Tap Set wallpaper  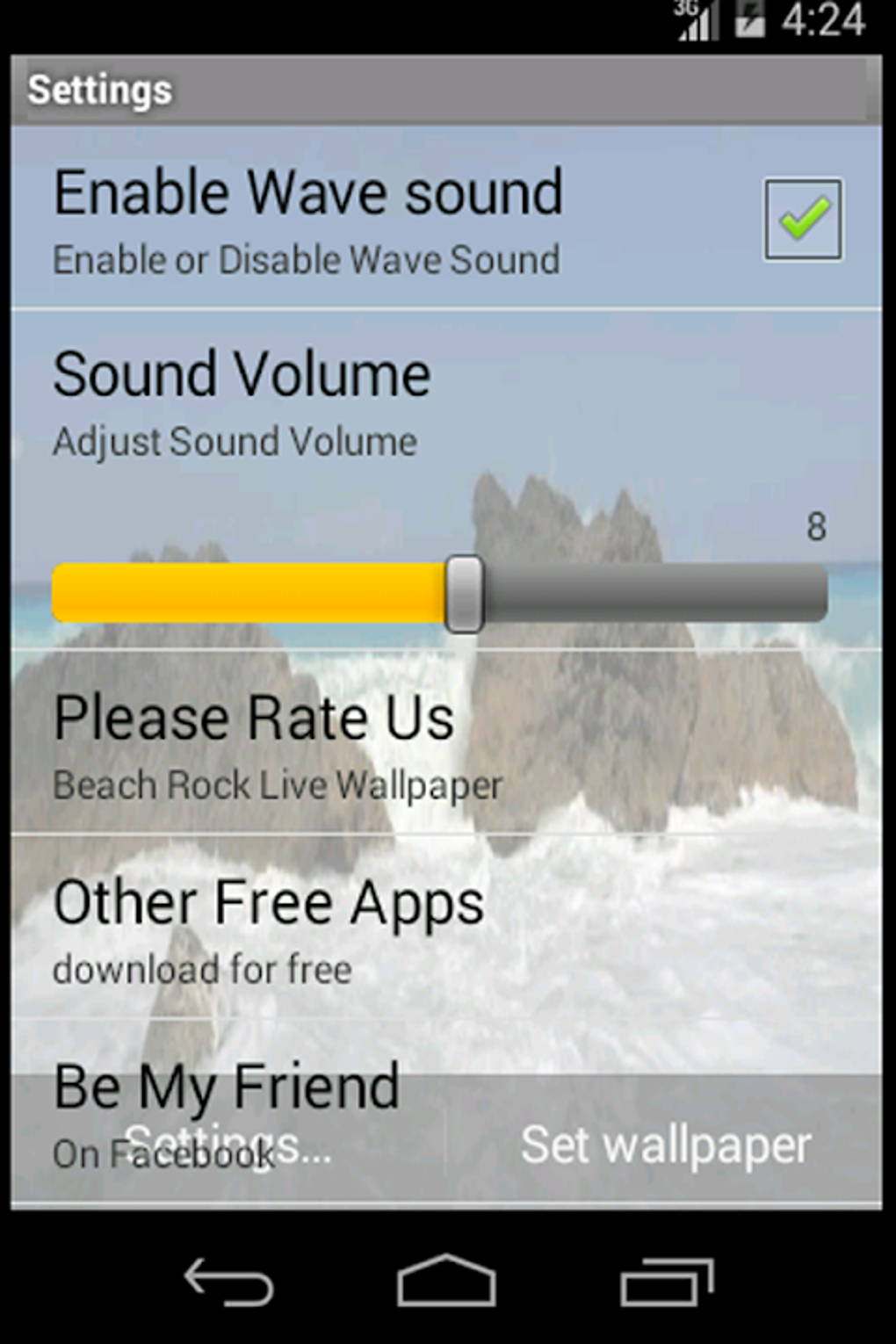pos(663,1144)
